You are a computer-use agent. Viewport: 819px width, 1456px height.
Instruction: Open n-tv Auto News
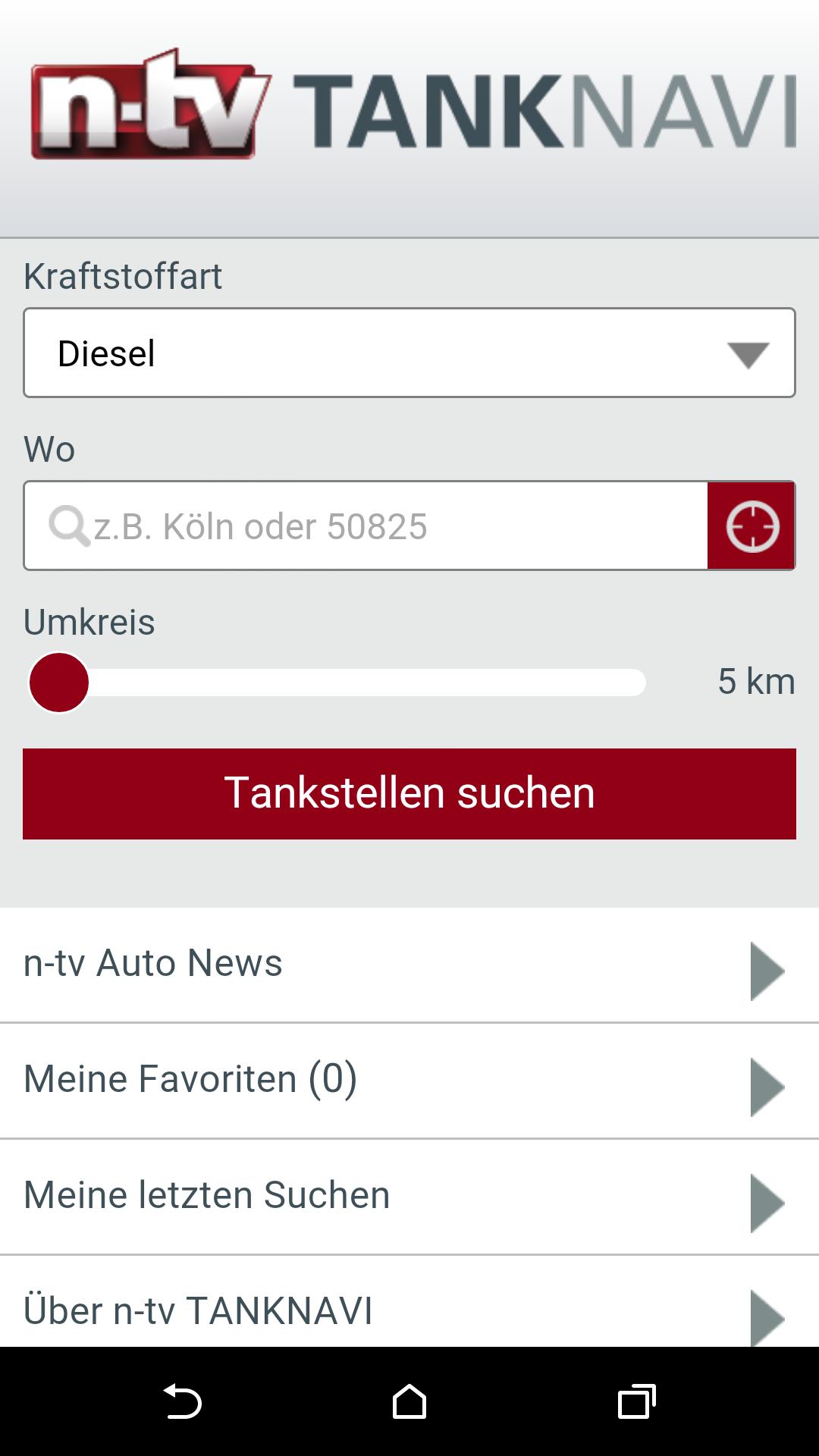(x=303, y=963)
